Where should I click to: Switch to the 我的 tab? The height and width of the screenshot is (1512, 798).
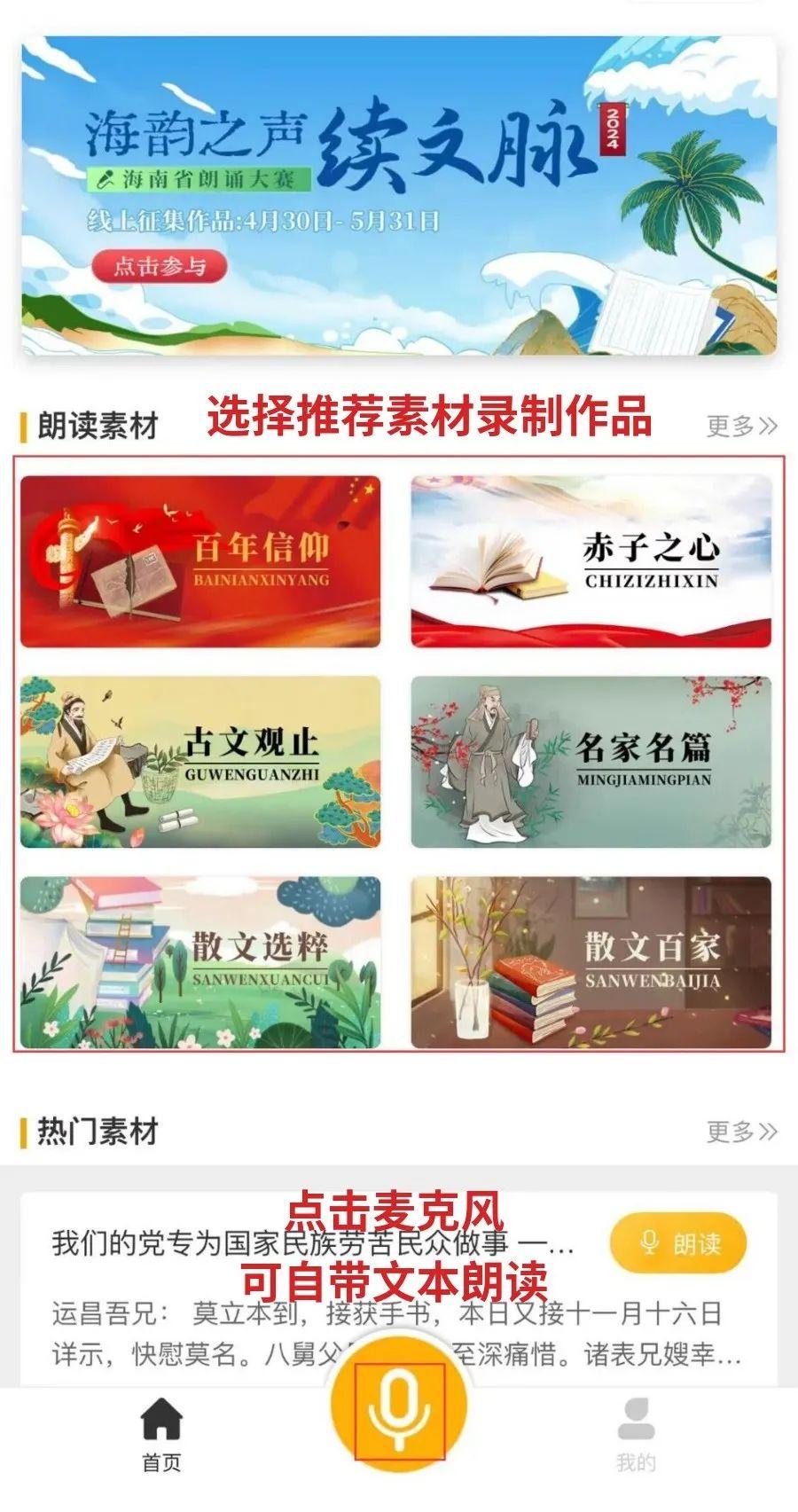[636, 1434]
